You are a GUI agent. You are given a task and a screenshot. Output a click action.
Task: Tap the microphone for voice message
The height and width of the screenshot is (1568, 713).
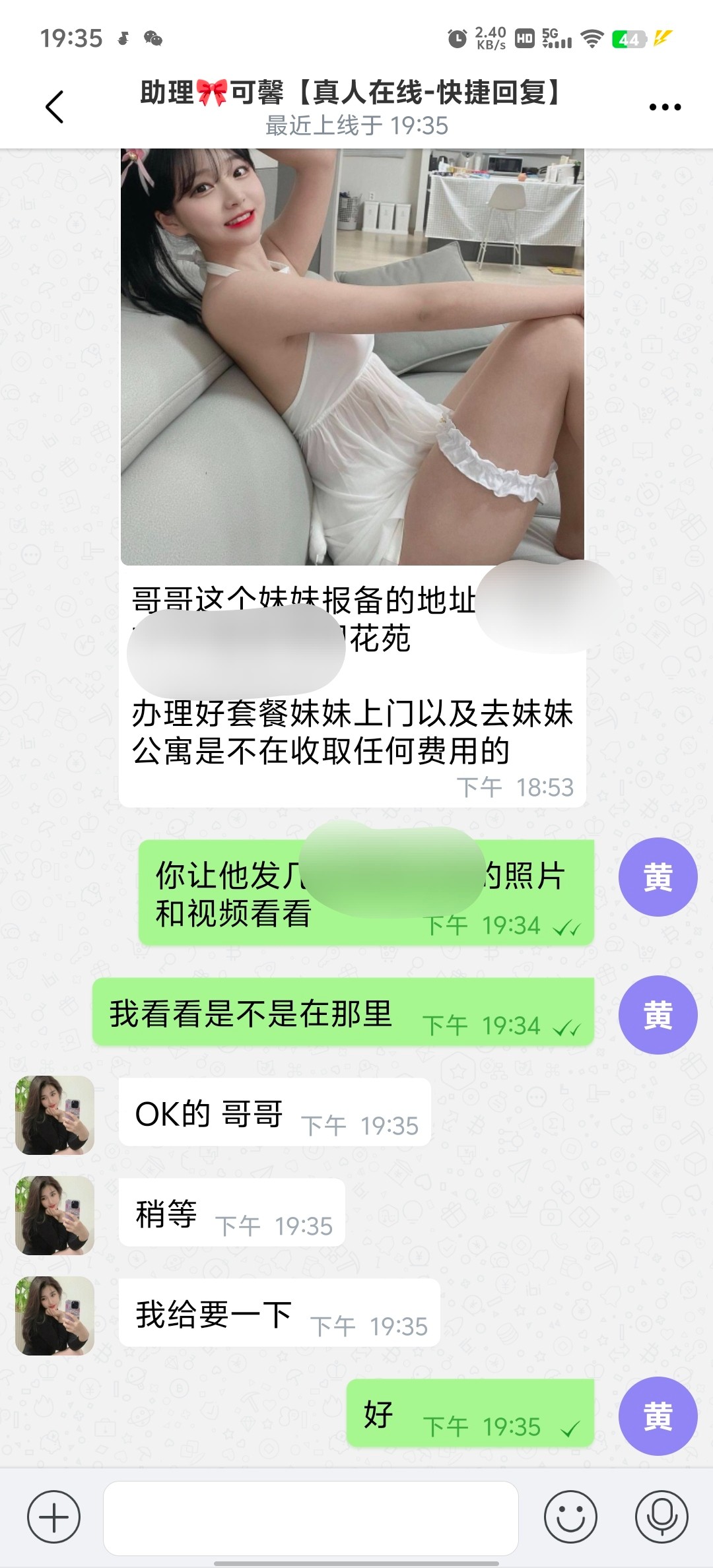click(x=661, y=1517)
